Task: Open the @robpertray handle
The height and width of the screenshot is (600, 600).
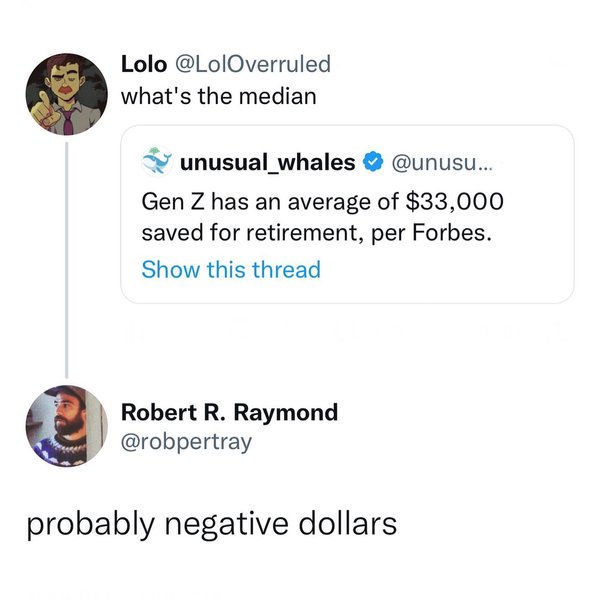Action: click(x=186, y=441)
